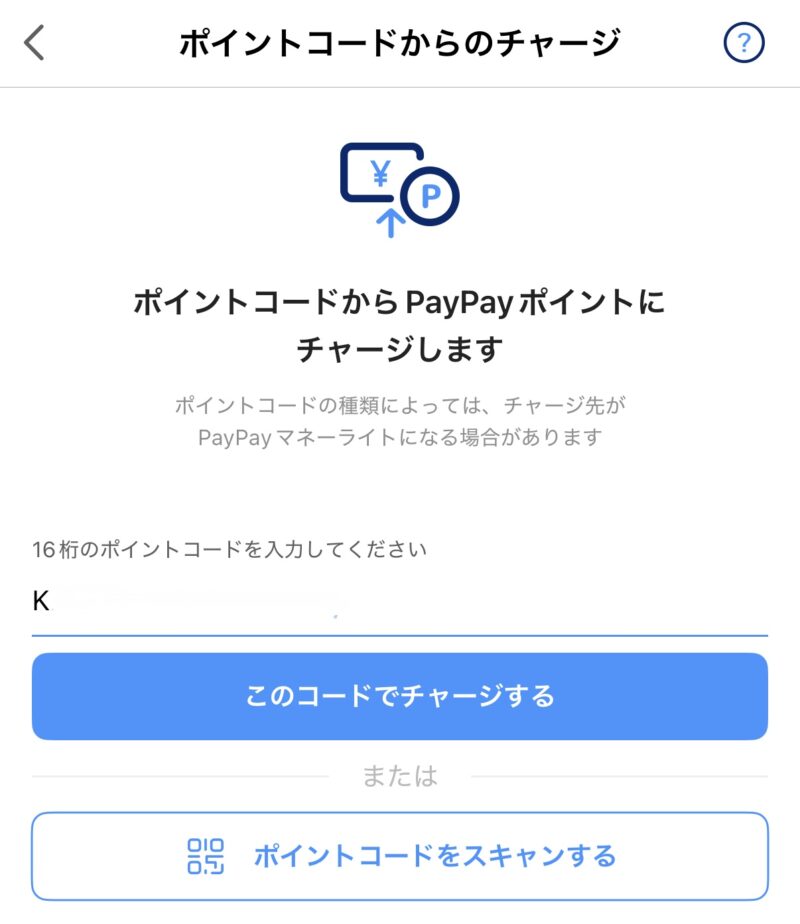Open ポイントコードをスキャンする scanner
800x924 pixels.
click(x=400, y=856)
